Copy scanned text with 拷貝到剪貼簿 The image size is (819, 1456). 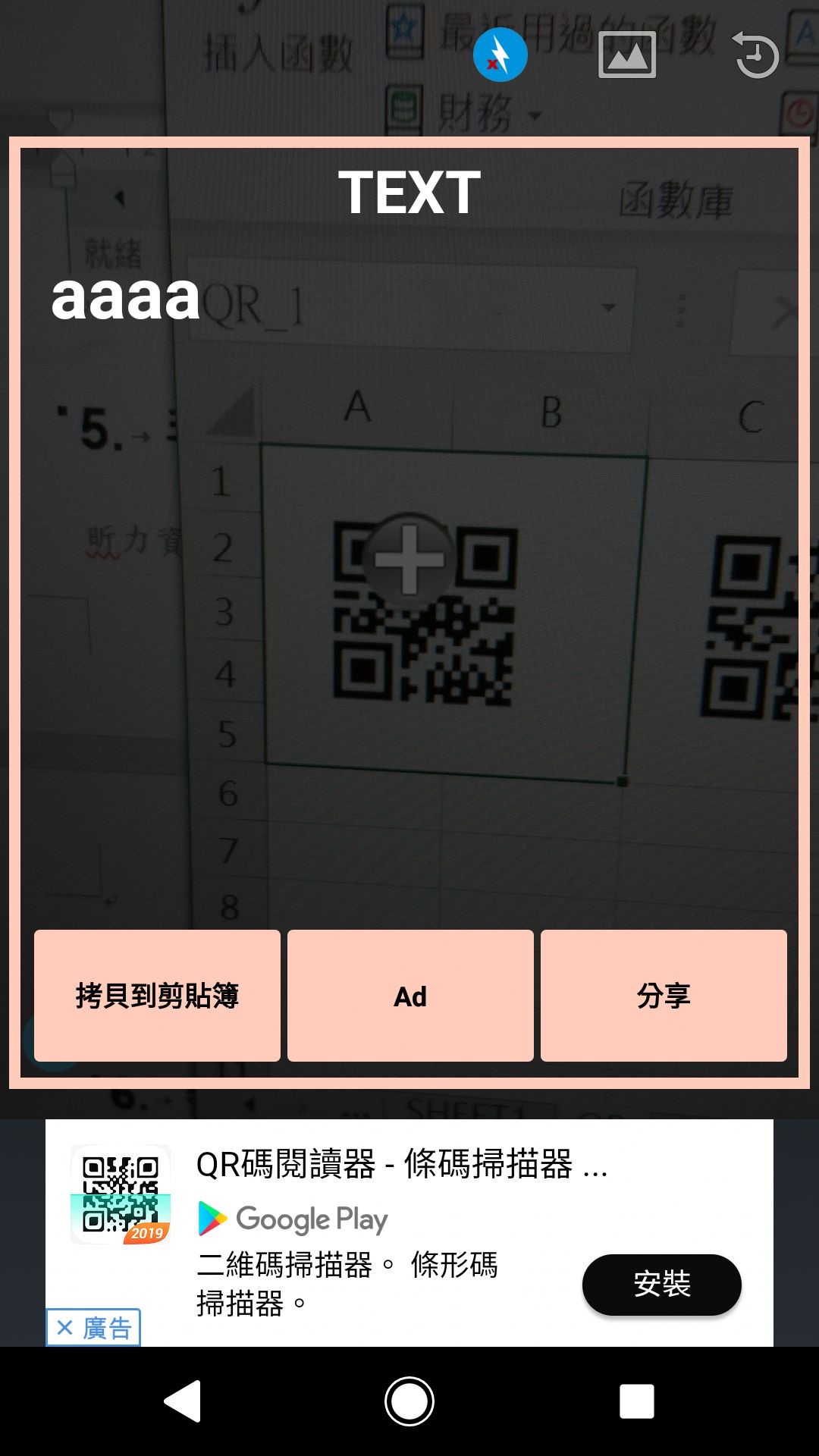[x=157, y=996]
